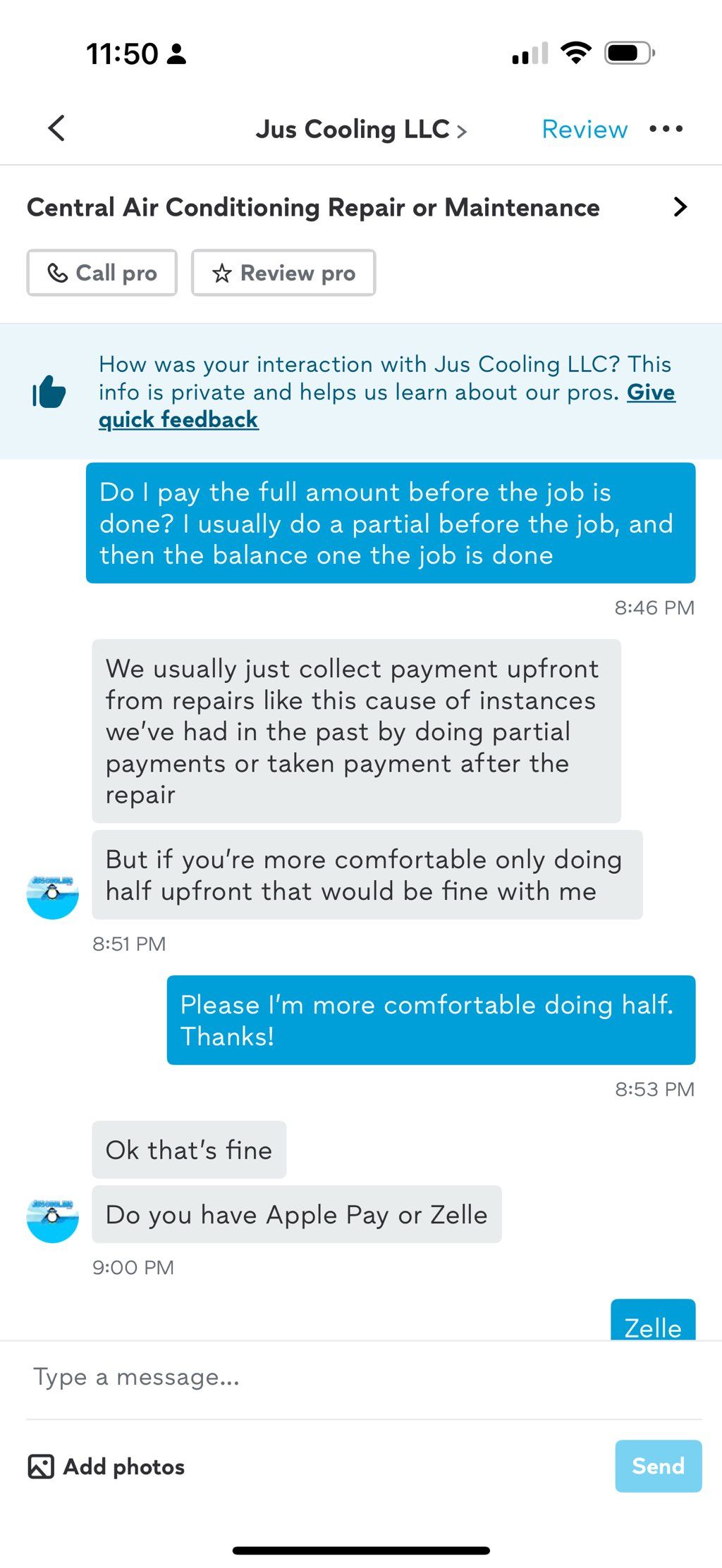Tap the Call pro button
The width and height of the screenshot is (722, 1568).
pos(102,273)
